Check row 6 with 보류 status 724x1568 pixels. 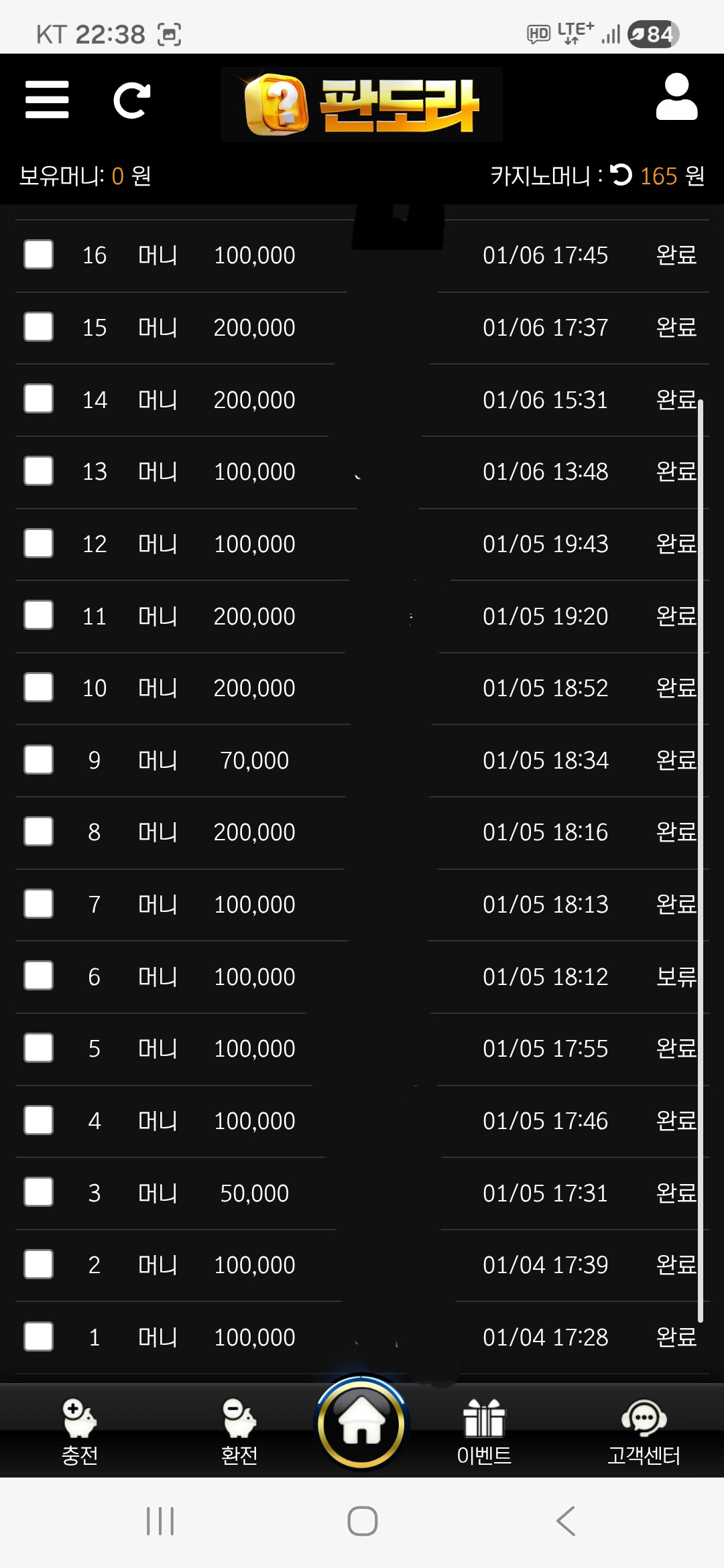[x=39, y=976]
